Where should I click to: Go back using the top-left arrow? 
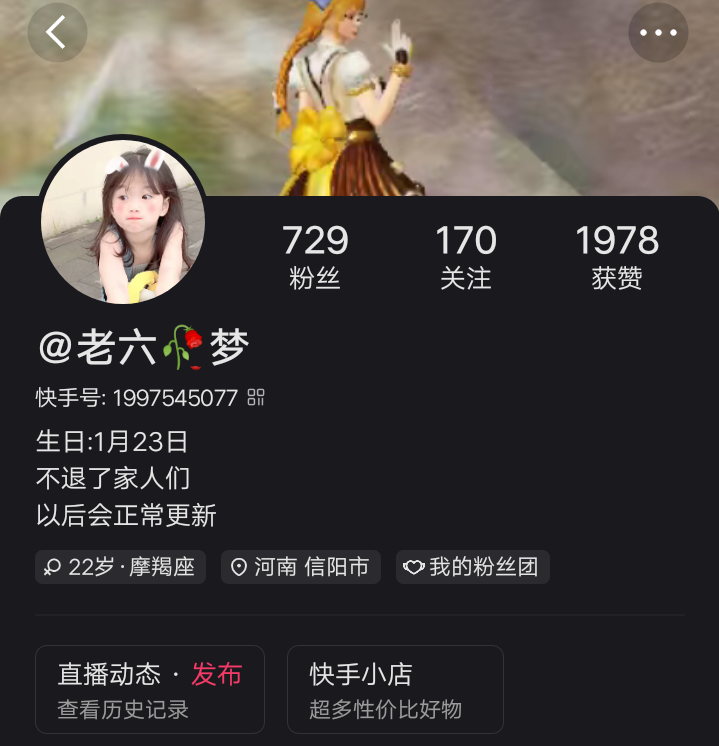57,32
